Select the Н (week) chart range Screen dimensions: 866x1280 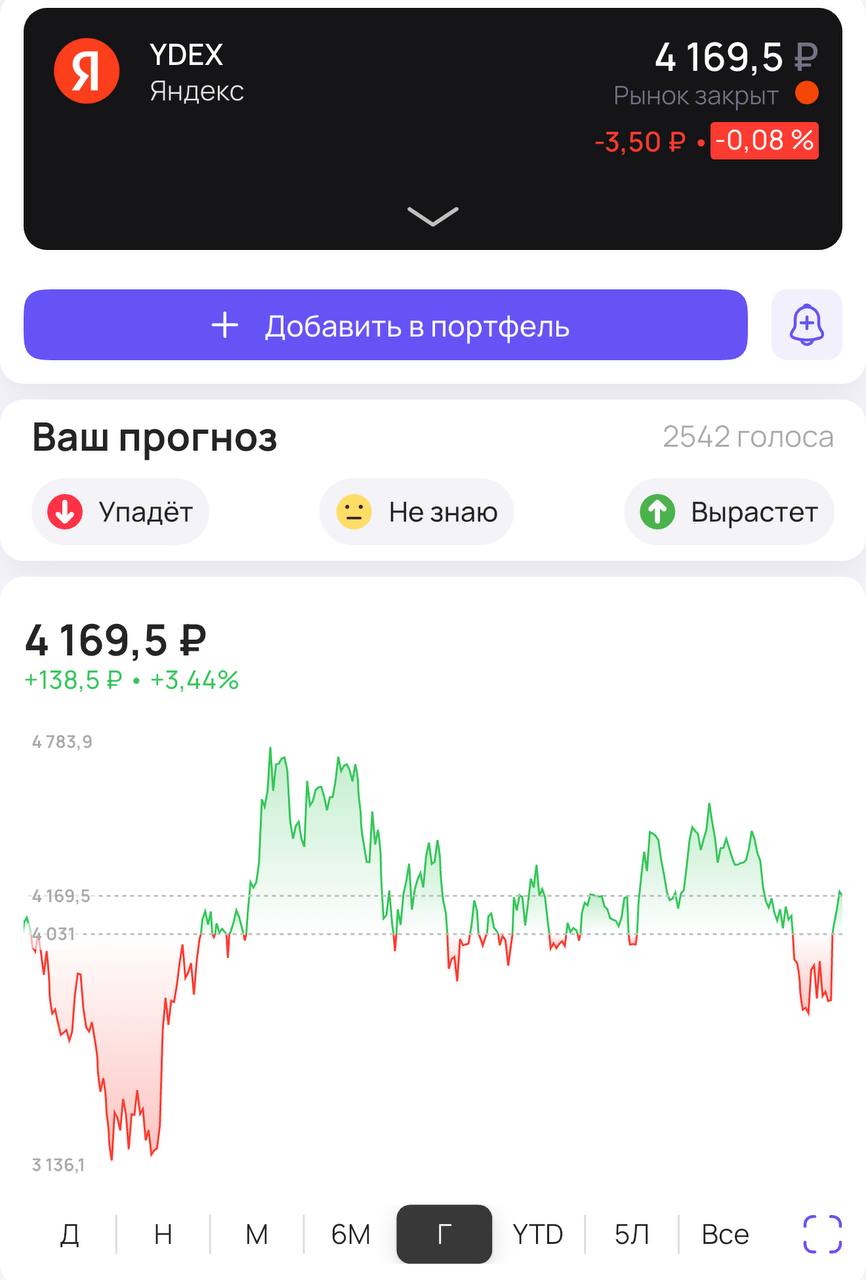(163, 1235)
